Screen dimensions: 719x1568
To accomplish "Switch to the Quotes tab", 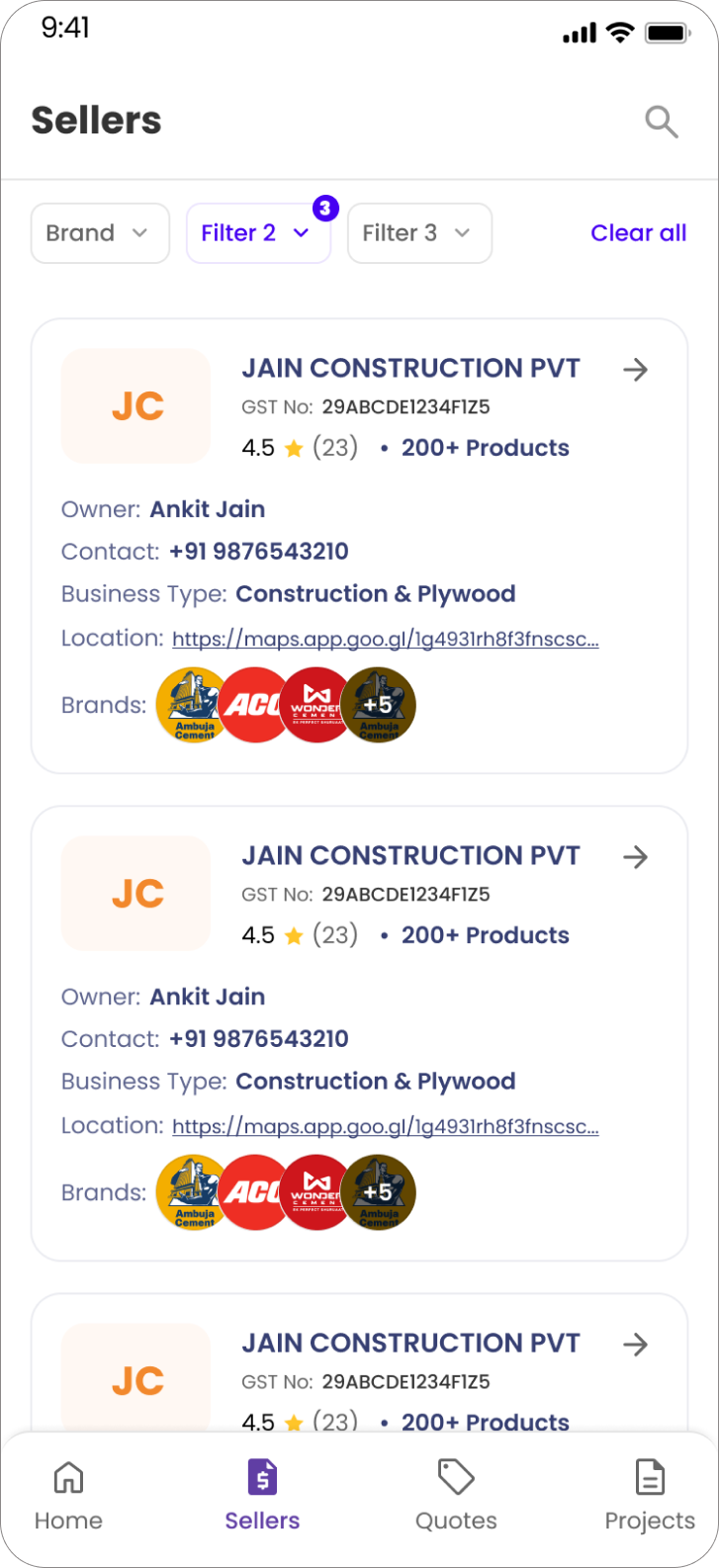I will 456,1497.
